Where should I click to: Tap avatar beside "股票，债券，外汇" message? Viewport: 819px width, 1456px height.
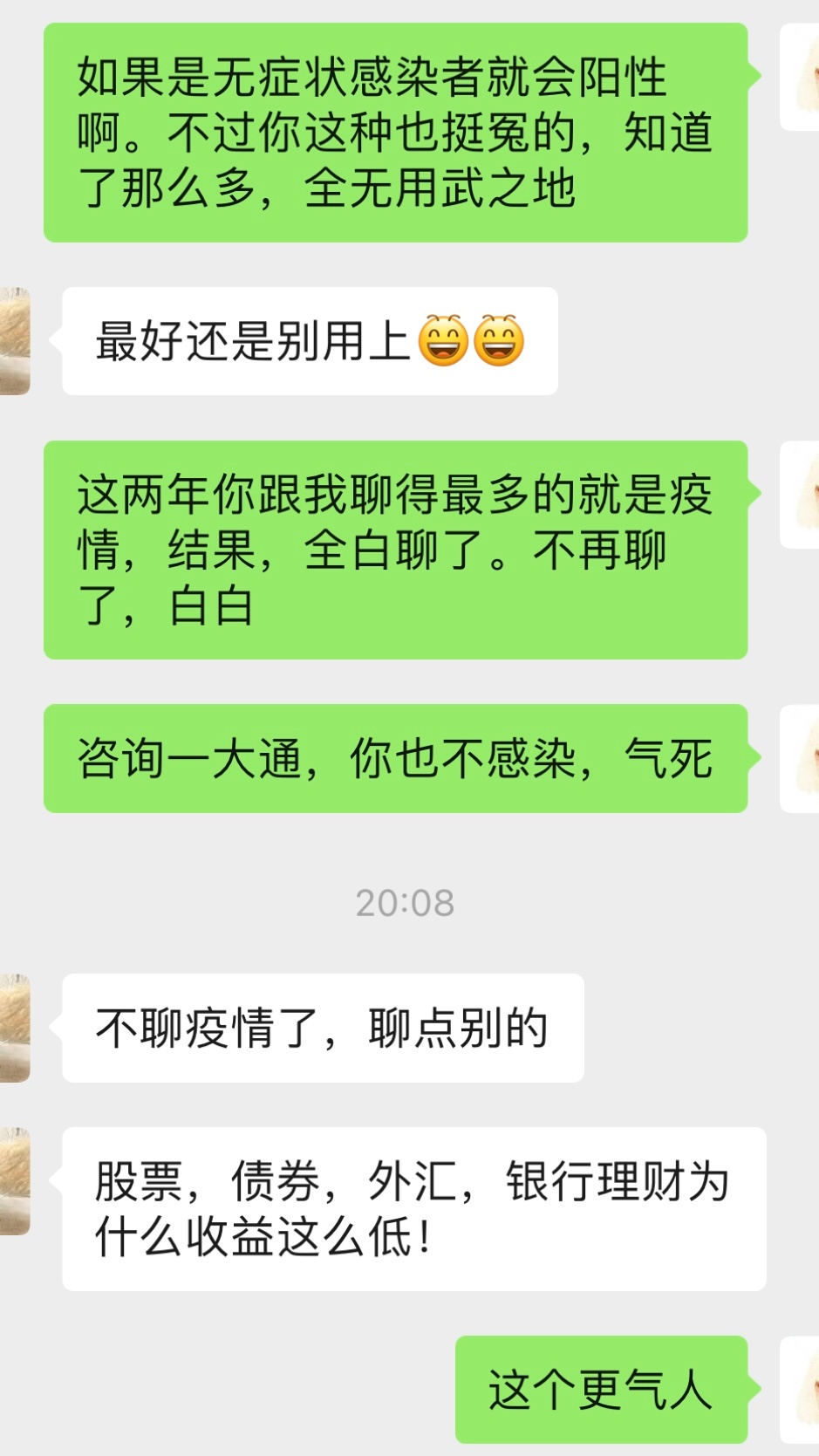[x=14, y=1181]
